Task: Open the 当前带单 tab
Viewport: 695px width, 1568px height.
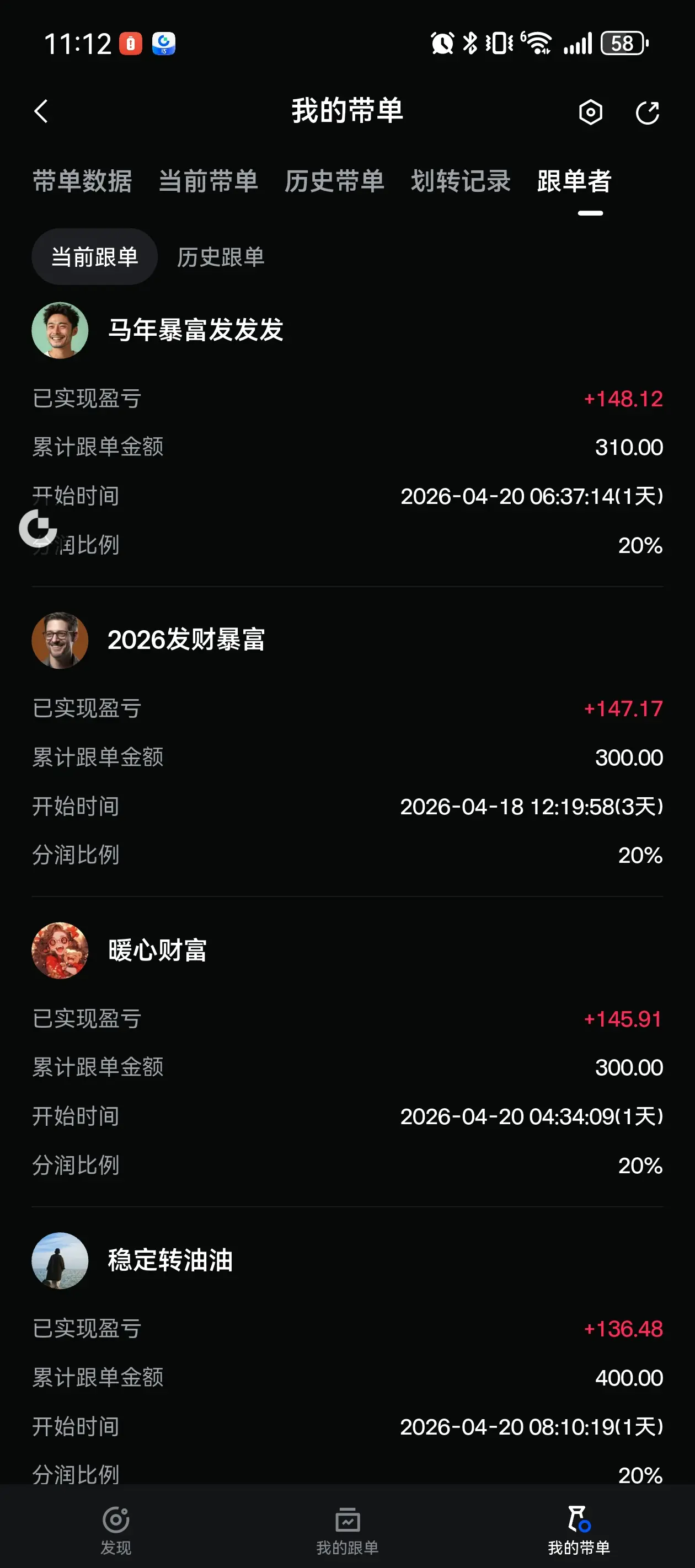Action: (209, 181)
